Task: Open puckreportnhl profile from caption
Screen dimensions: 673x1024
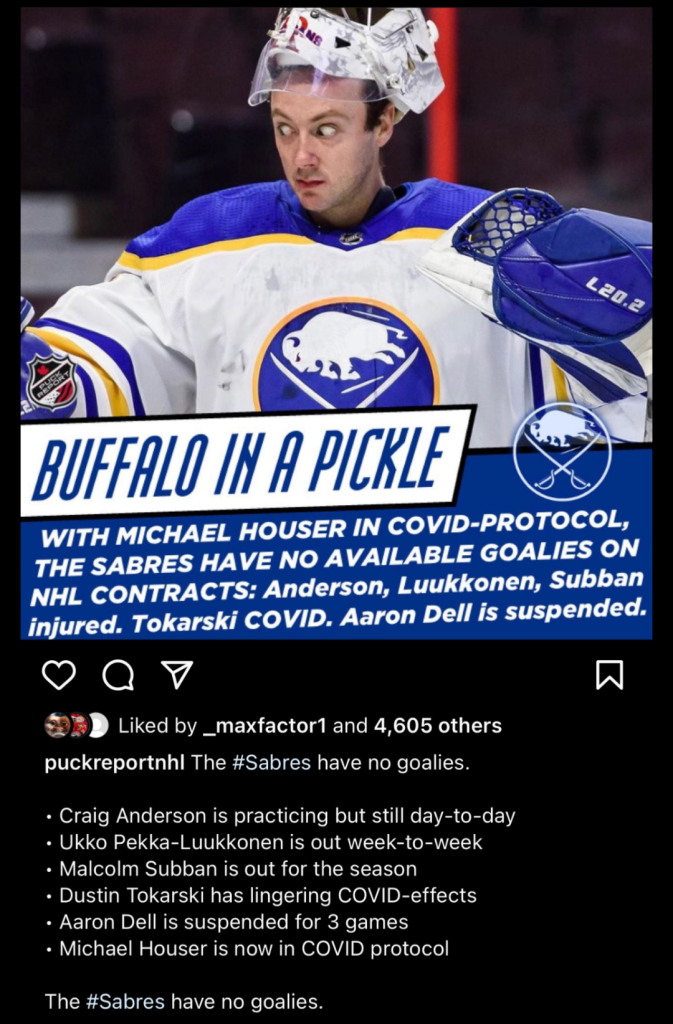Action: [115, 763]
